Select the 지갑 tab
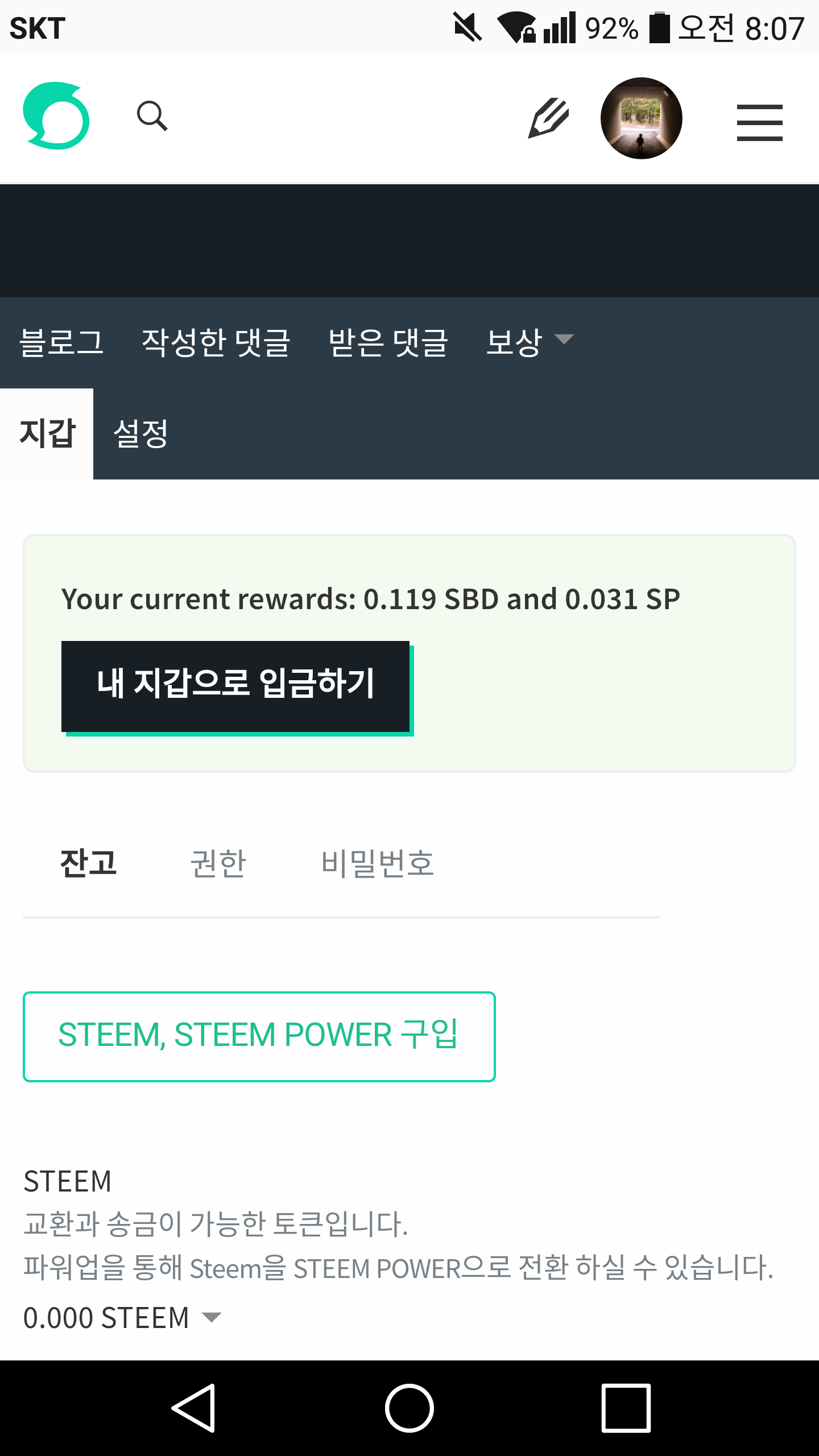 [47, 433]
